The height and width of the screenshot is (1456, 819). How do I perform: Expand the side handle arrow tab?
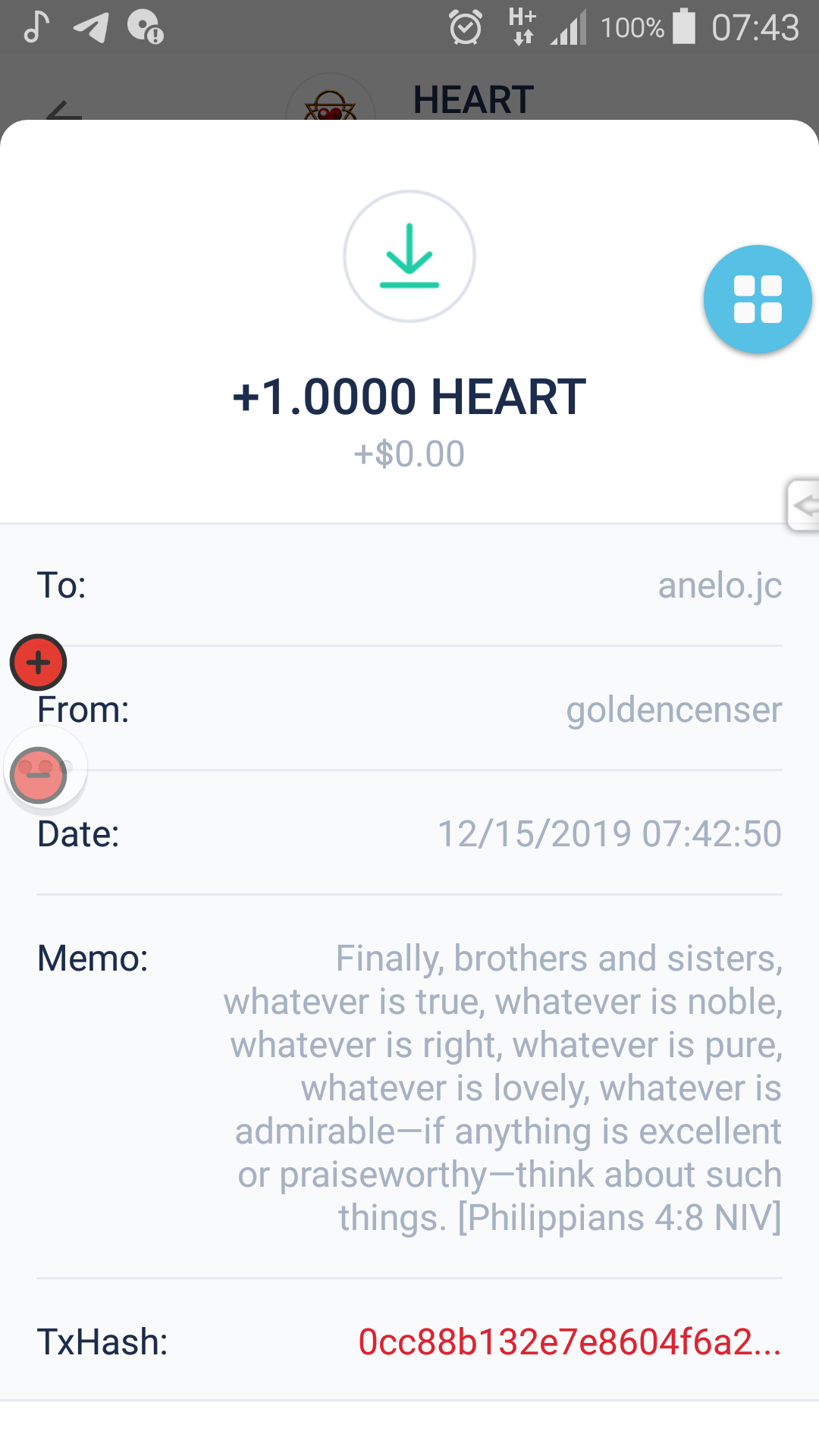pyautogui.click(x=803, y=505)
